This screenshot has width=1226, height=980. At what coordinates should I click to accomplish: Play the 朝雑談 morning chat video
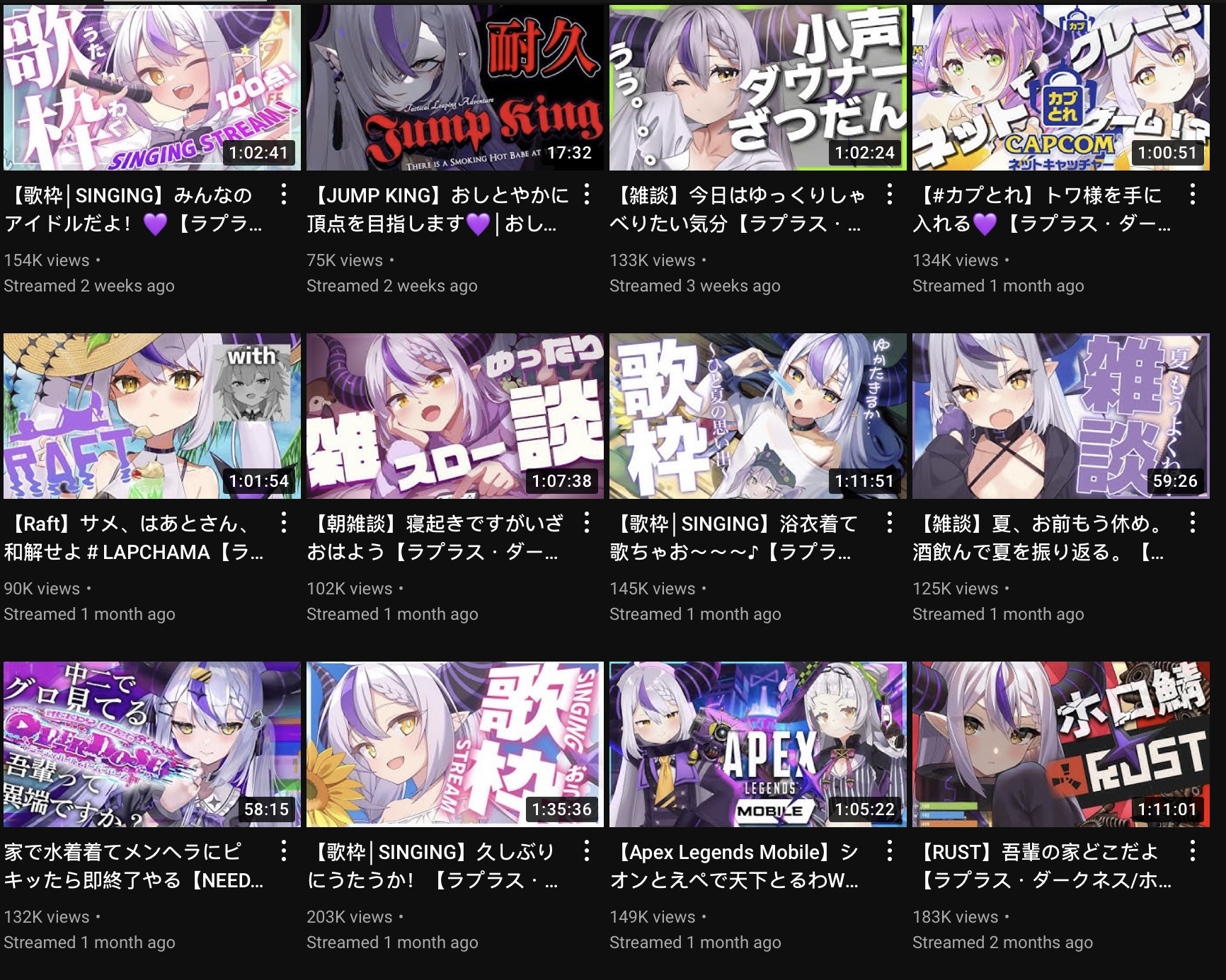454,416
